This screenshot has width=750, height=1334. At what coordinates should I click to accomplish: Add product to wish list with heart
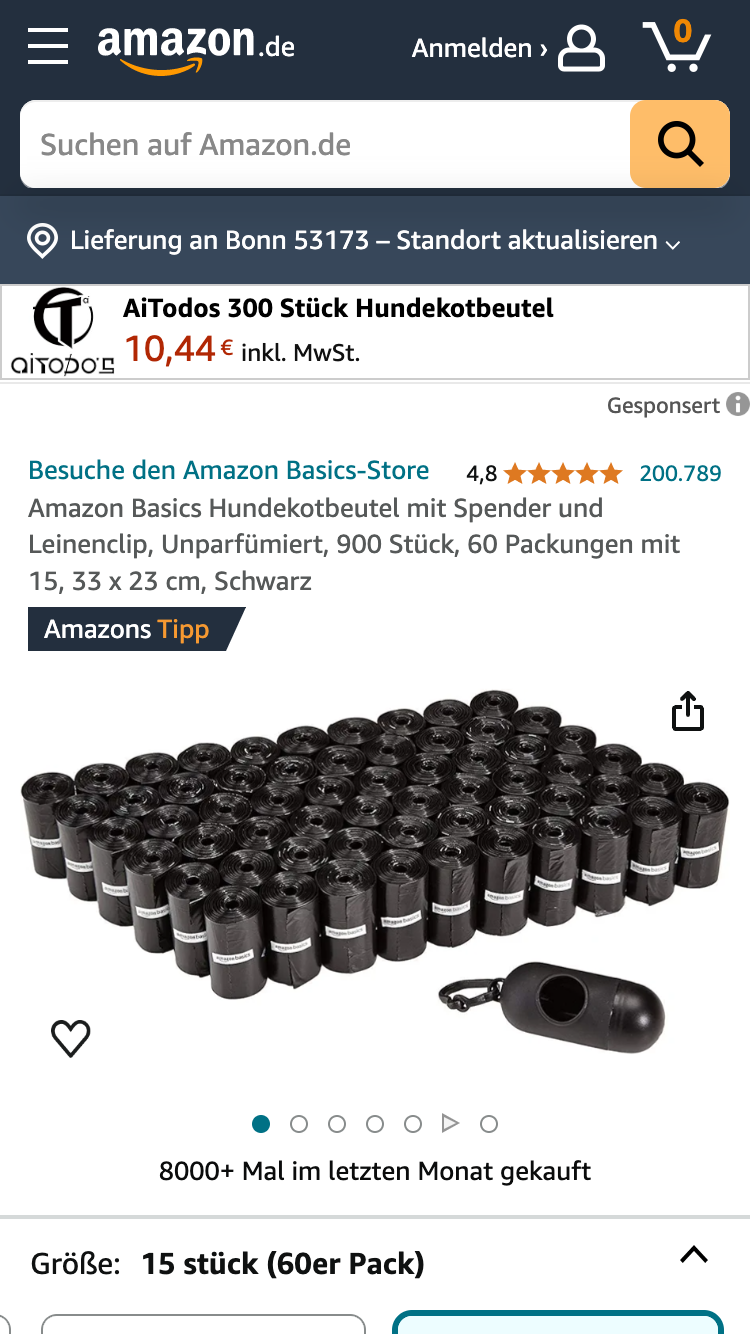click(71, 1039)
